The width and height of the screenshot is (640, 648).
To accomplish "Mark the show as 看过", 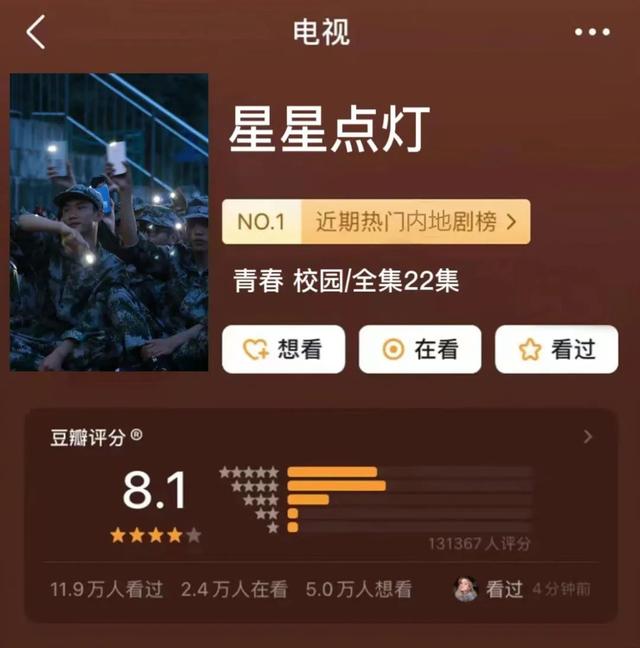I will [556, 350].
